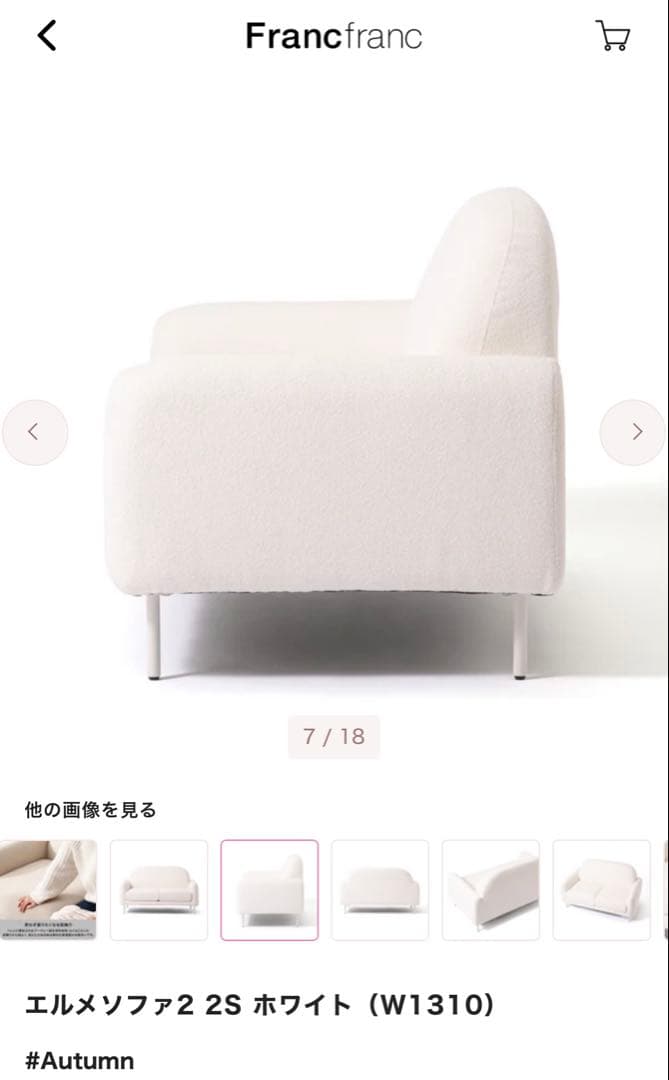The image size is (669, 1080).
Task: Show the previous product image
Action: [x=35, y=432]
